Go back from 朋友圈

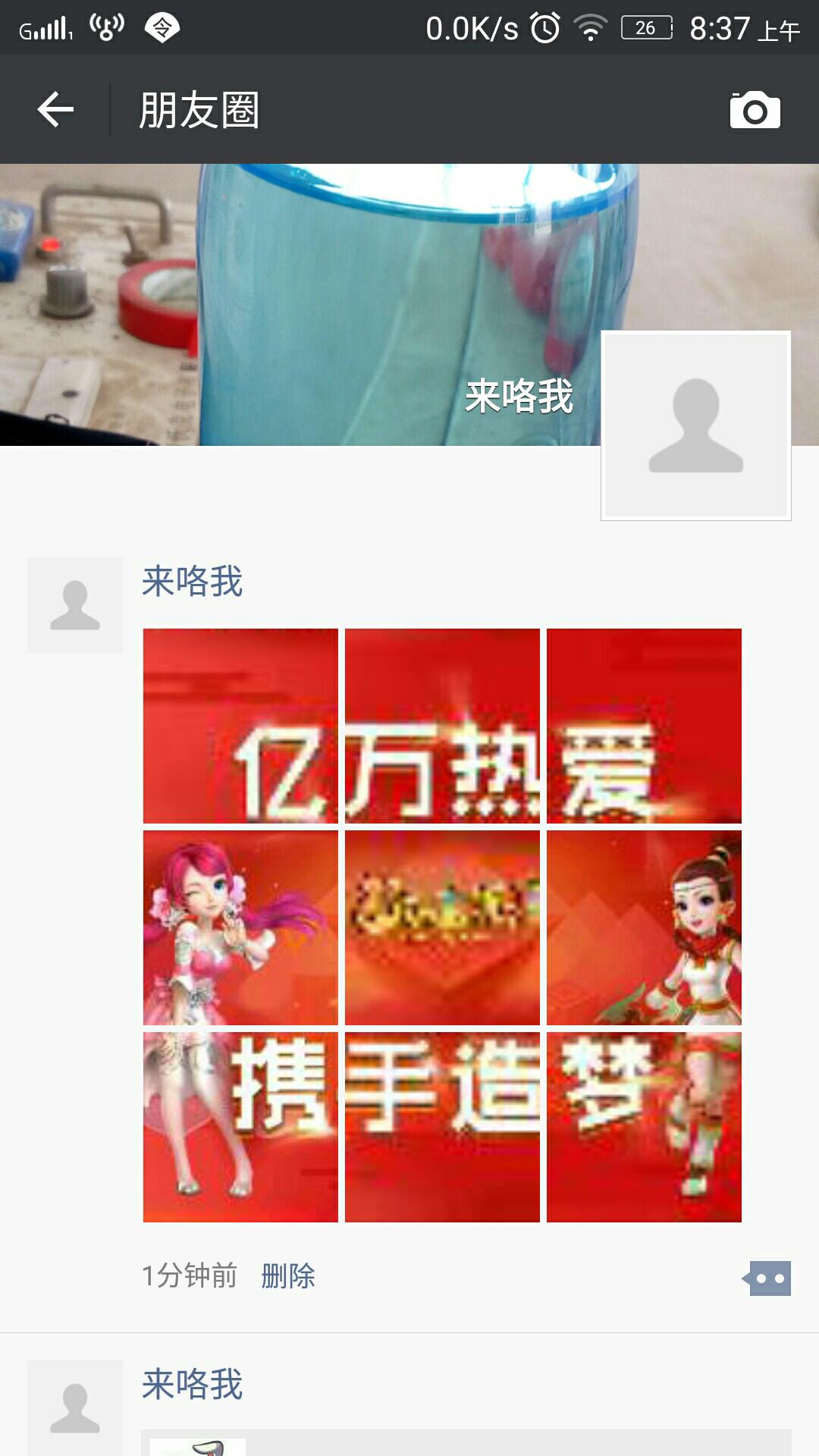(55, 110)
